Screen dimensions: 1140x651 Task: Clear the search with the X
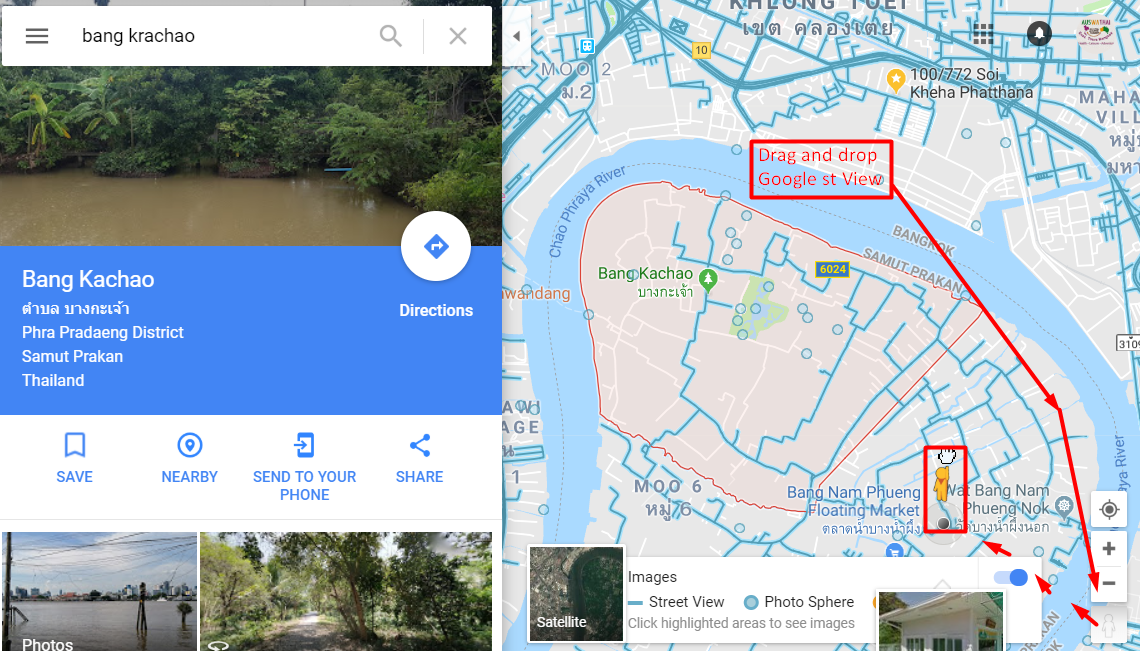tap(458, 36)
